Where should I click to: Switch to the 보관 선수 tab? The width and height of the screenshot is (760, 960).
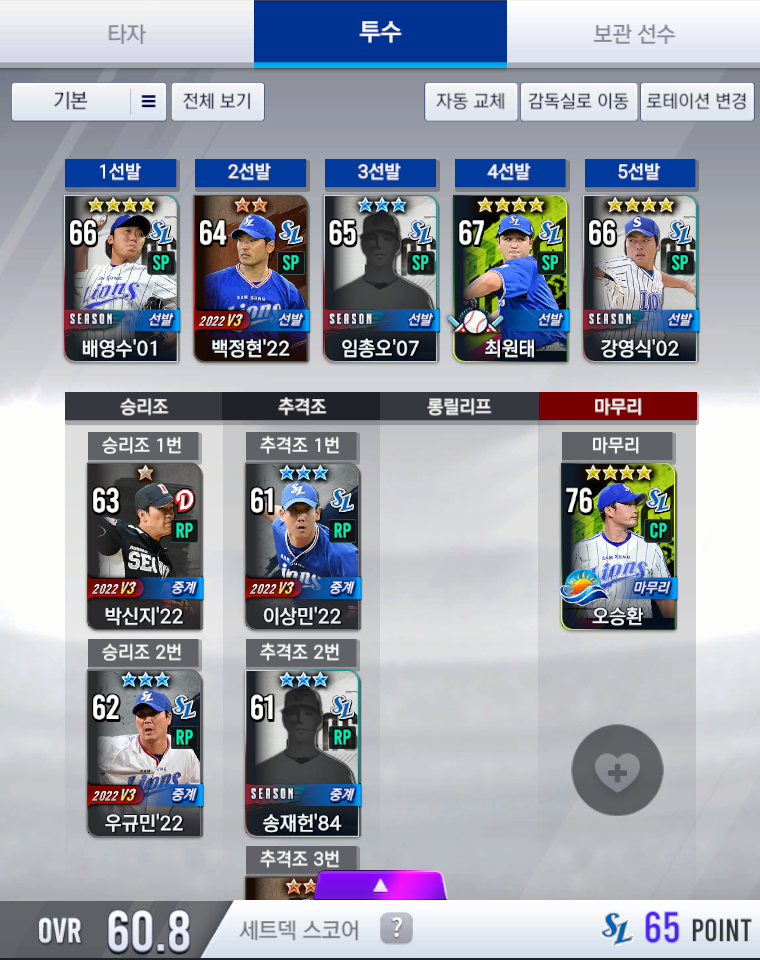[x=633, y=33]
